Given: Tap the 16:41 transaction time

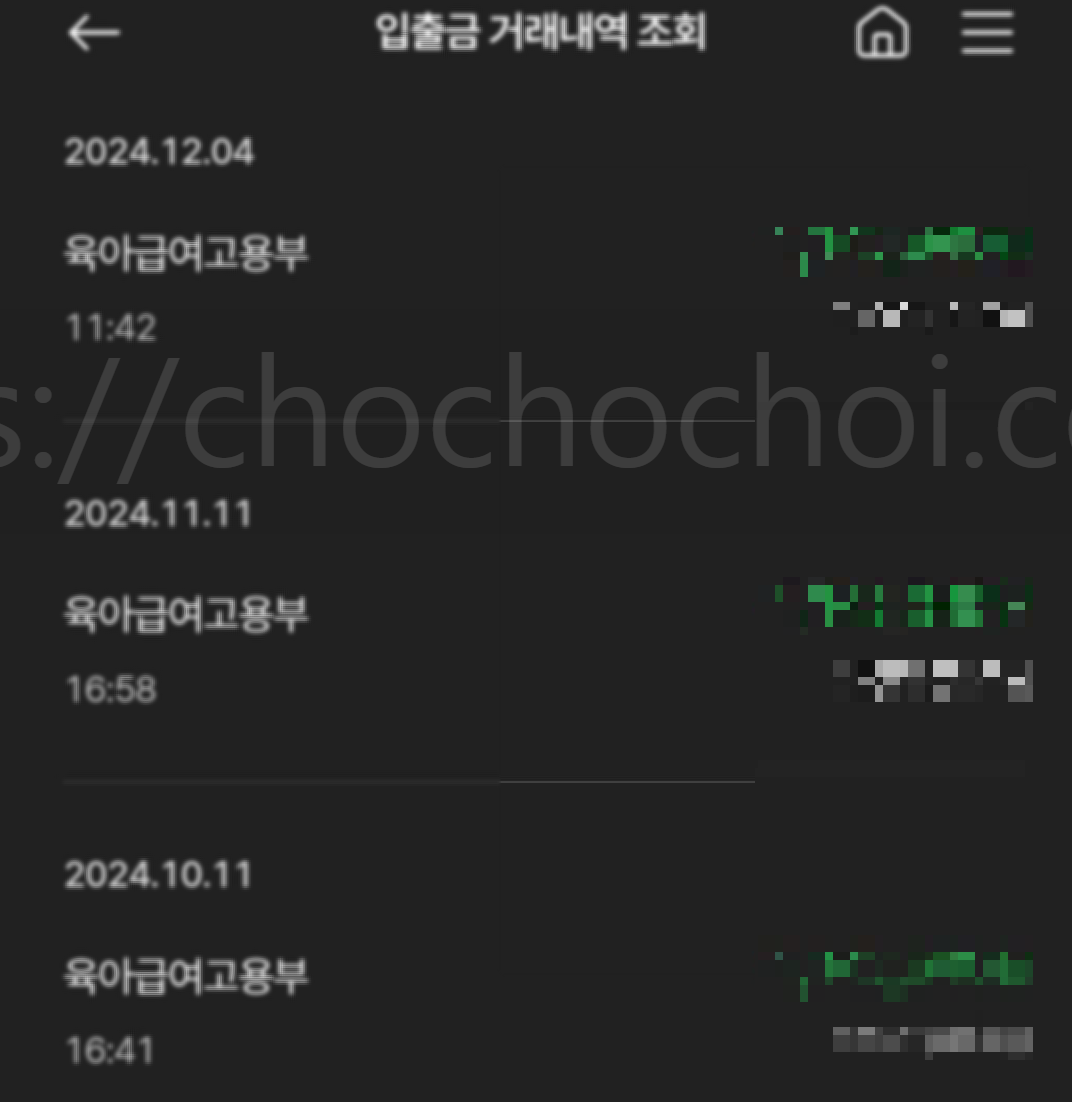Looking at the screenshot, I should click(112, 1051).
